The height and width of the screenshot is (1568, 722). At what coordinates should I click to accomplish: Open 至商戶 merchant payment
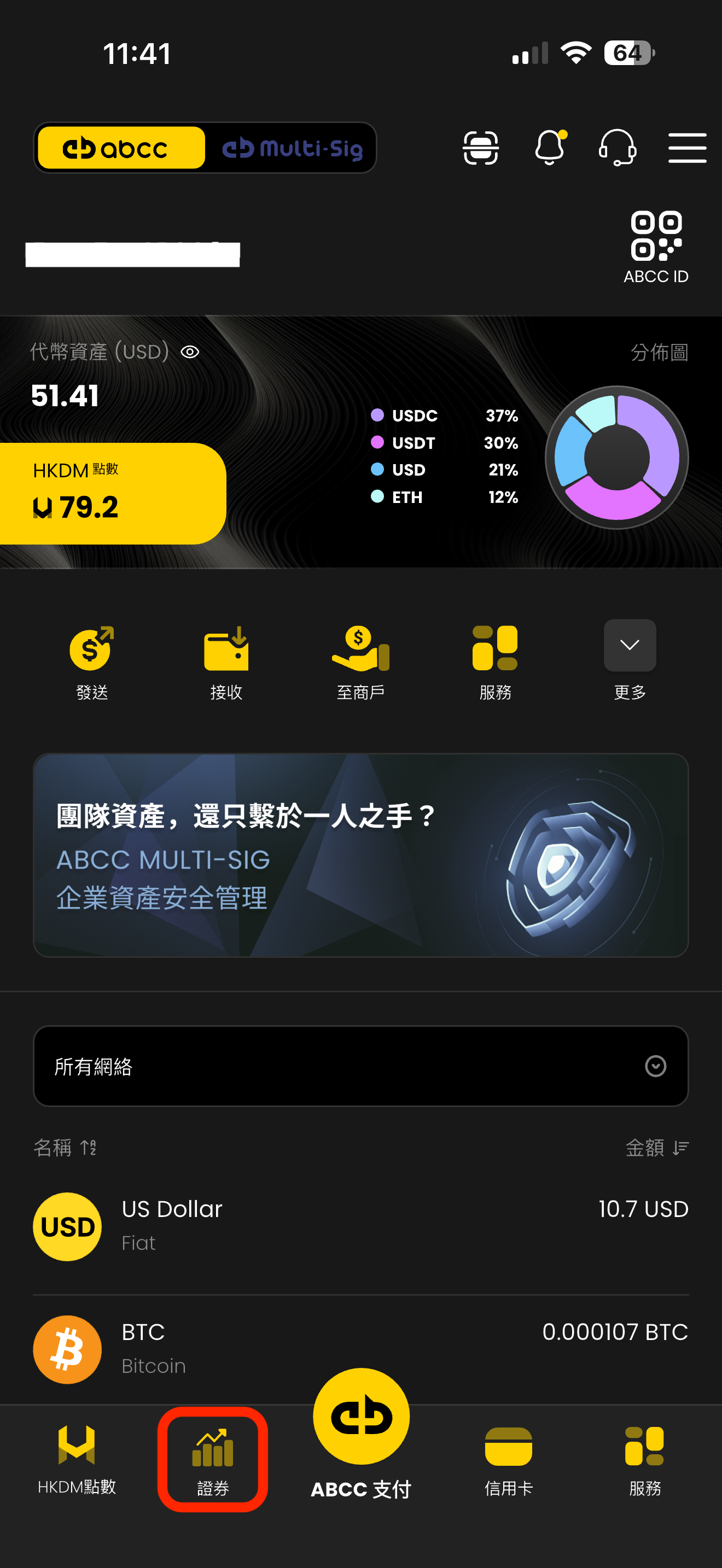(360, 662)
